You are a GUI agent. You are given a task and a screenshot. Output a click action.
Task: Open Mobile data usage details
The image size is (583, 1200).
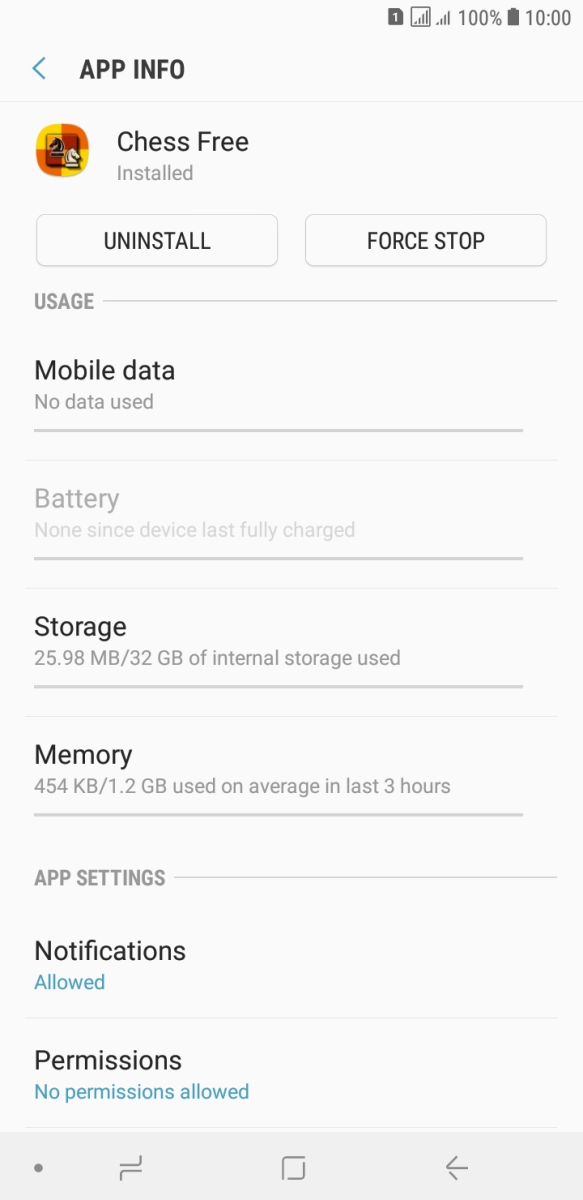291,395
